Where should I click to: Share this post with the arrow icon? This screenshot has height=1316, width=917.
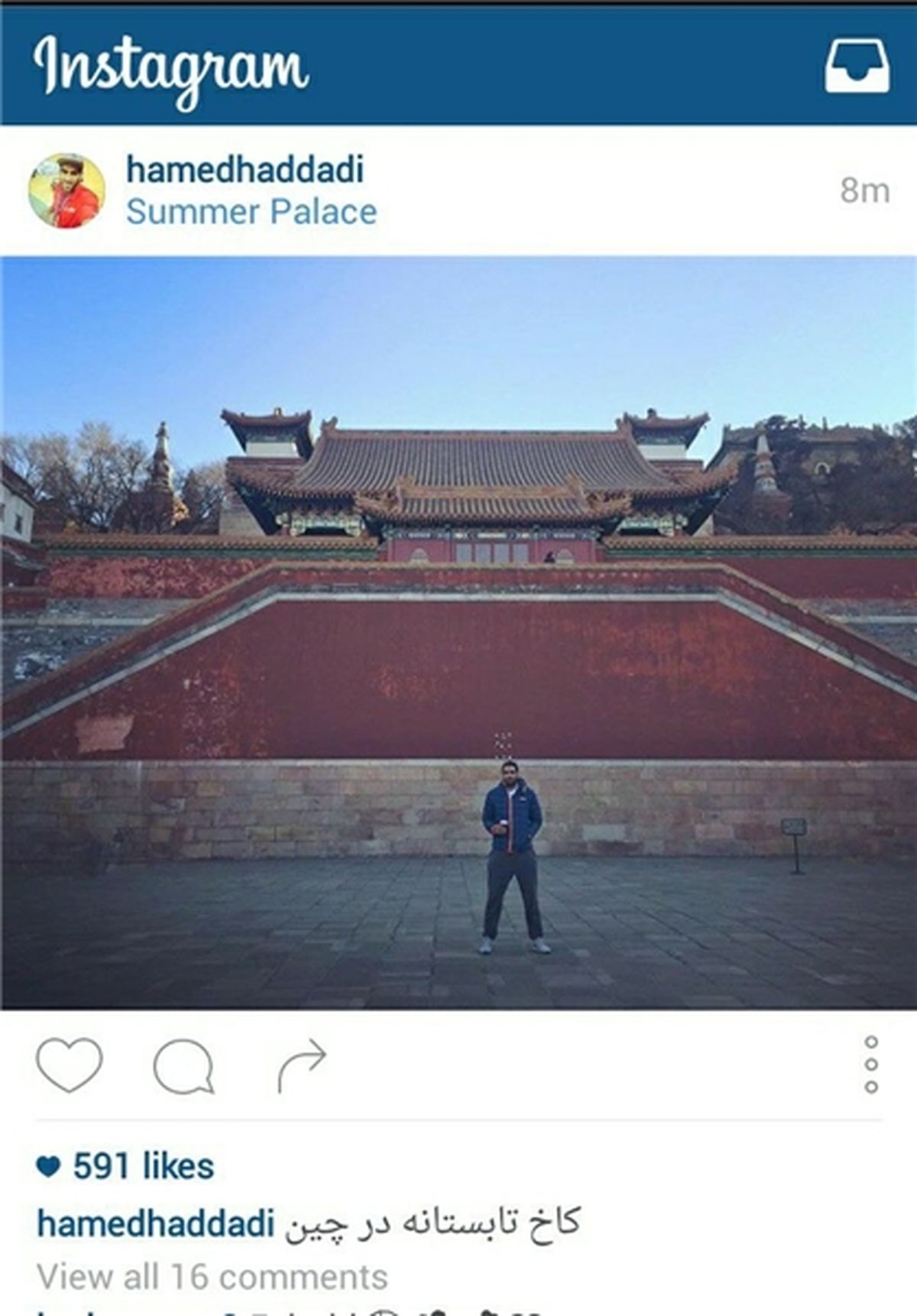(x=301, y=1064)
